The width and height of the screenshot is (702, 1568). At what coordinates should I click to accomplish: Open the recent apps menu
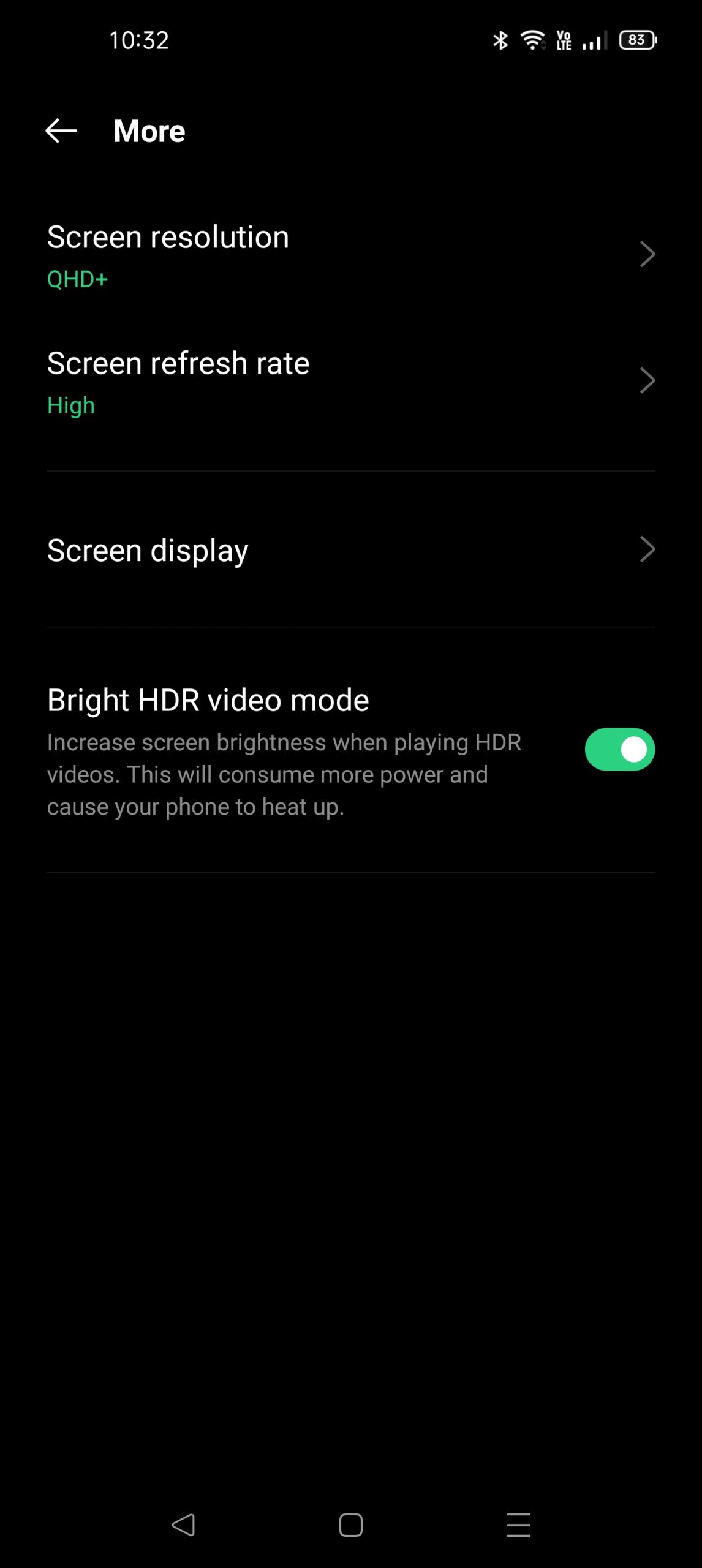[518, 1525]
